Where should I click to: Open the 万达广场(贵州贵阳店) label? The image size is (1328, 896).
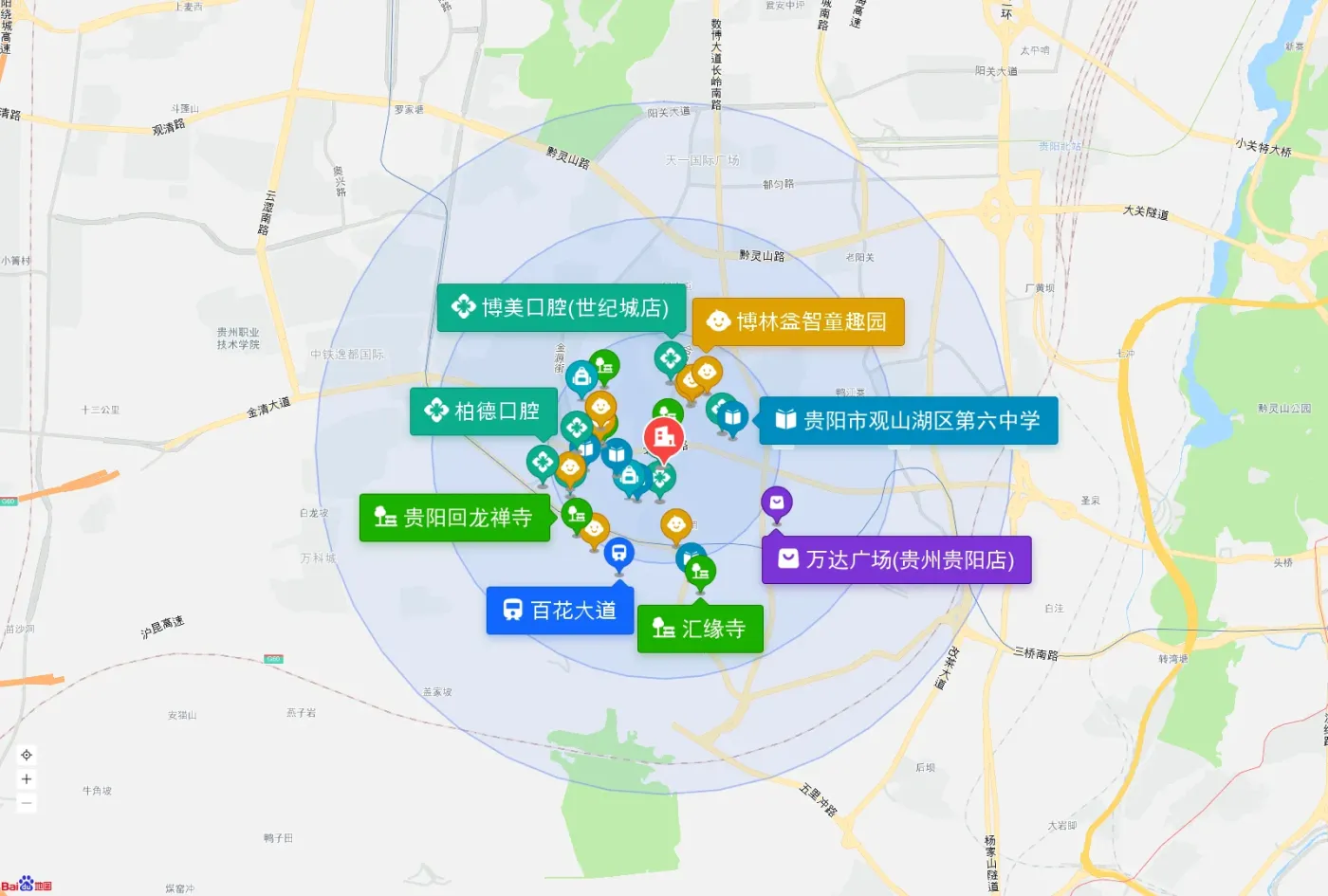pyautogui.click(x=896, y=559)
